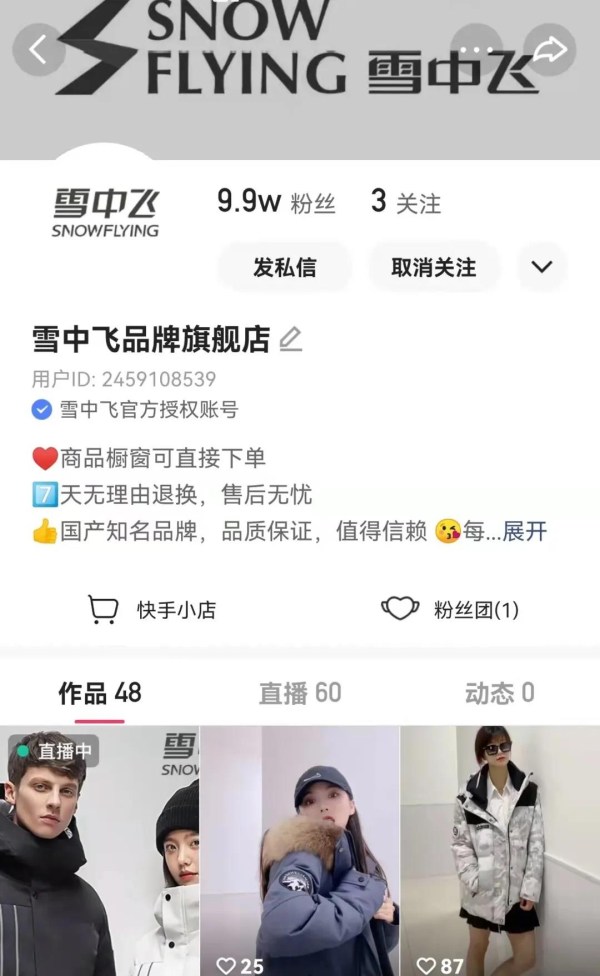
Task: Expand the dropdown chevron beside 取消关注
Action: click(542, 267)
